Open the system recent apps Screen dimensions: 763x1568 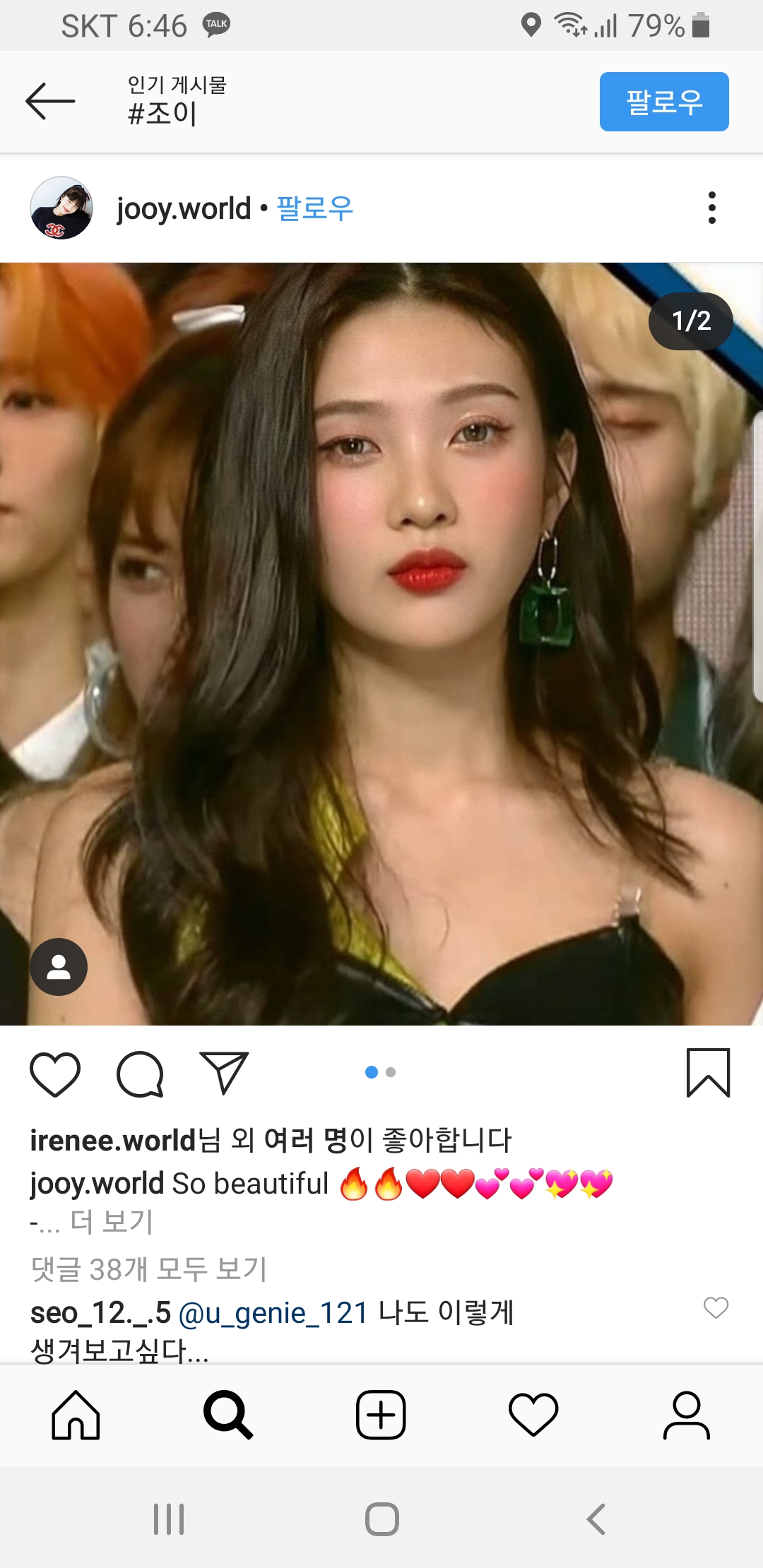(169, 1519)
